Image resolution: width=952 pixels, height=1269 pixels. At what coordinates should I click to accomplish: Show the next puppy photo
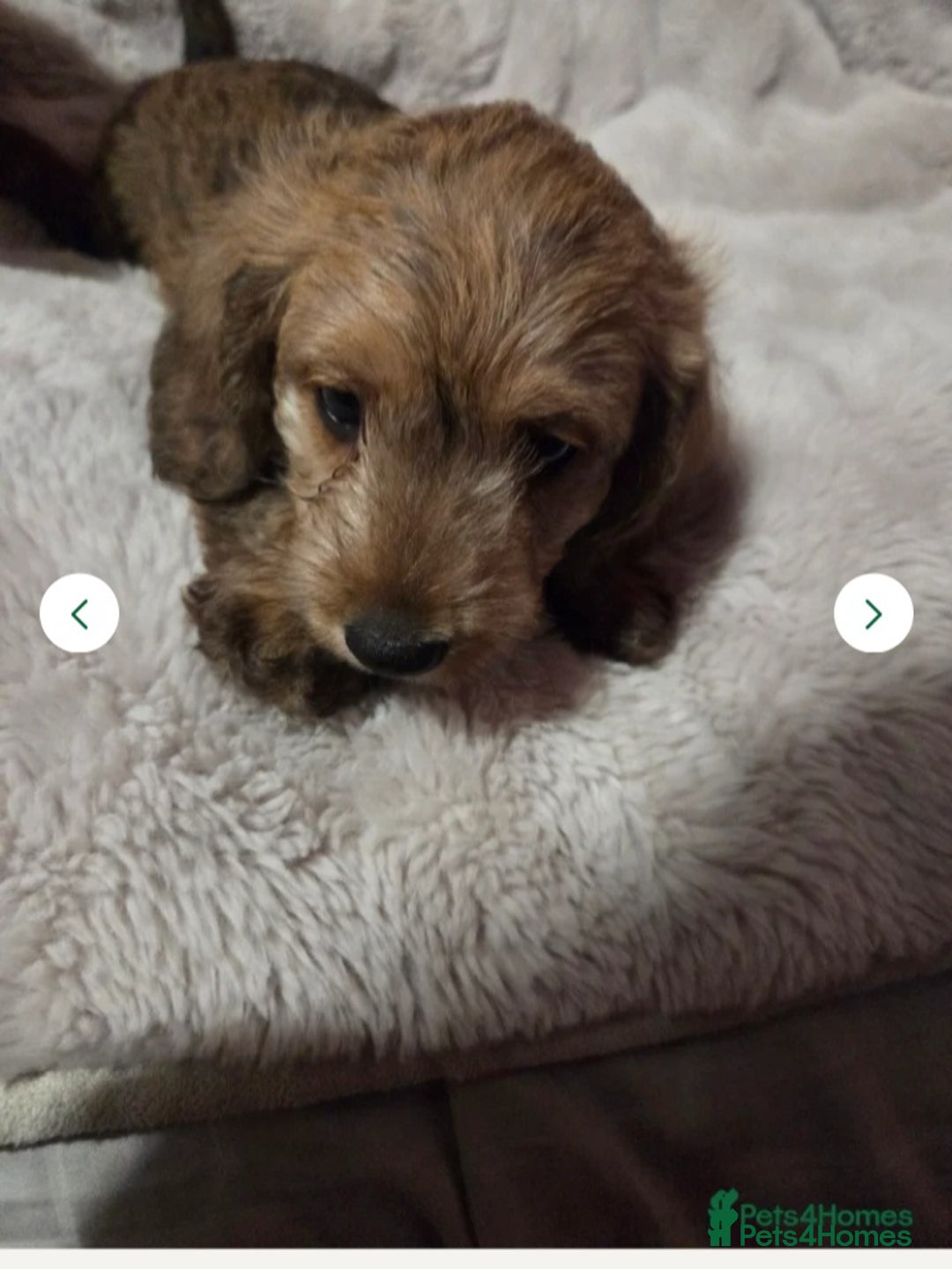873,614
